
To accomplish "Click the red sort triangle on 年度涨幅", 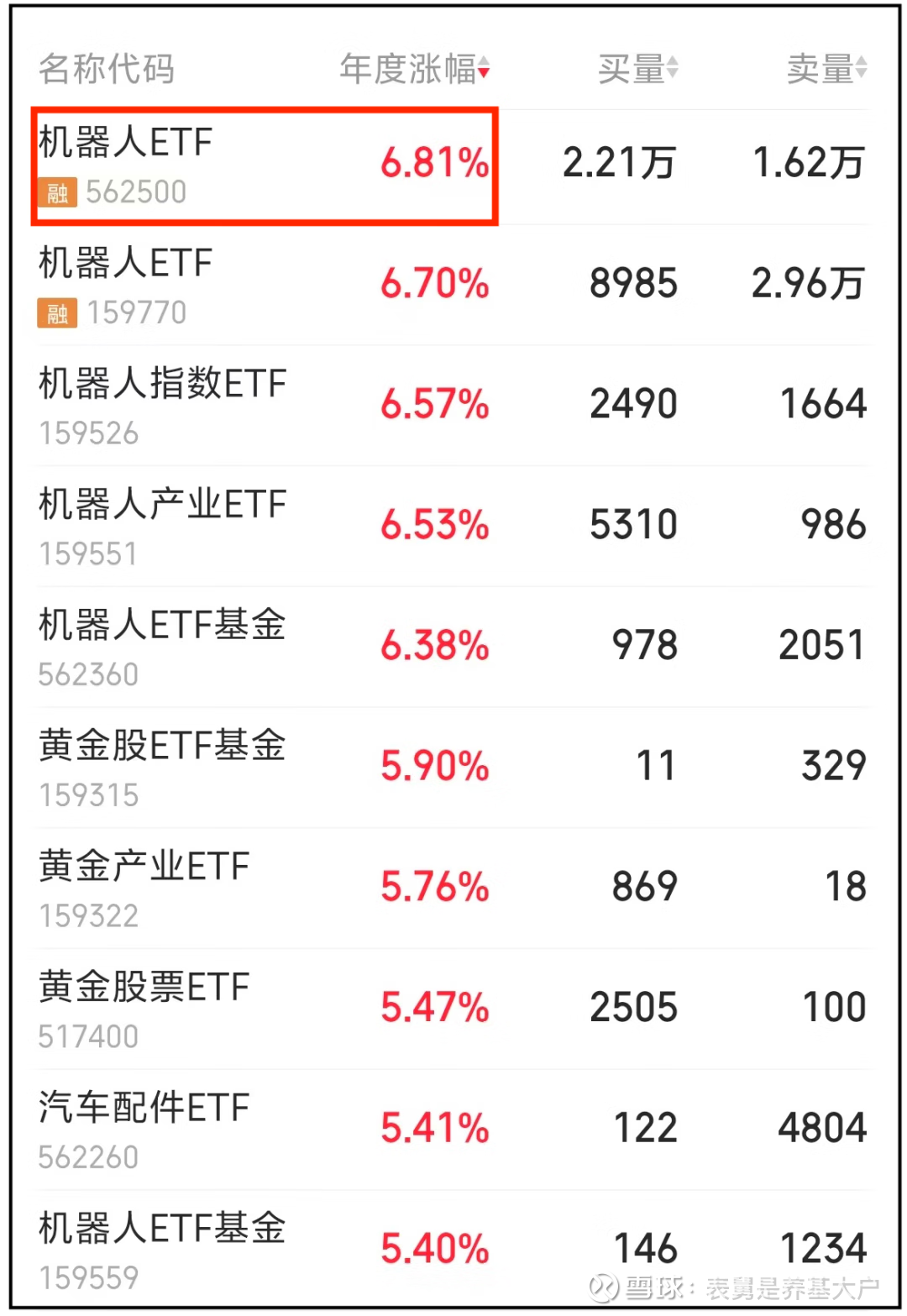I will coord(485,71).
